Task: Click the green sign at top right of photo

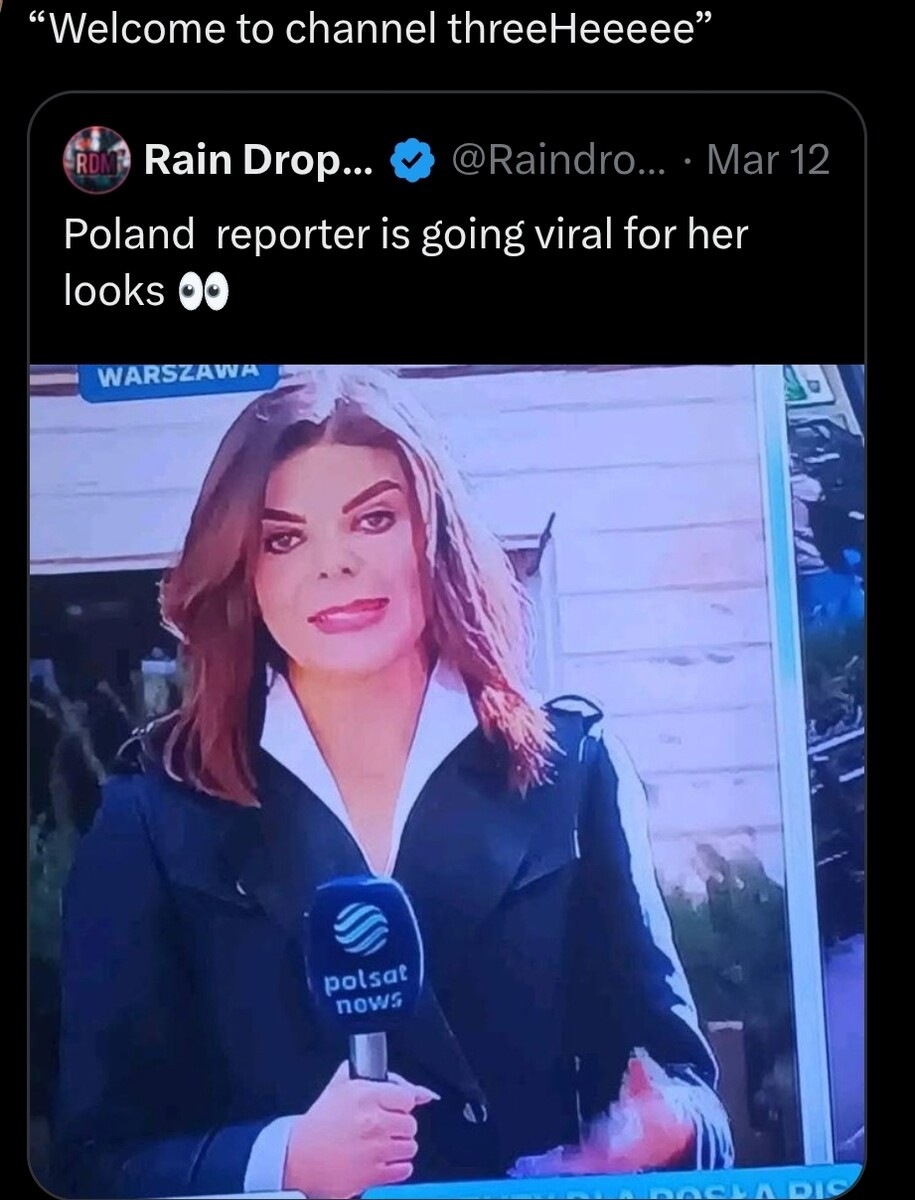Action: pyautogui.click(x=795, y=385)
